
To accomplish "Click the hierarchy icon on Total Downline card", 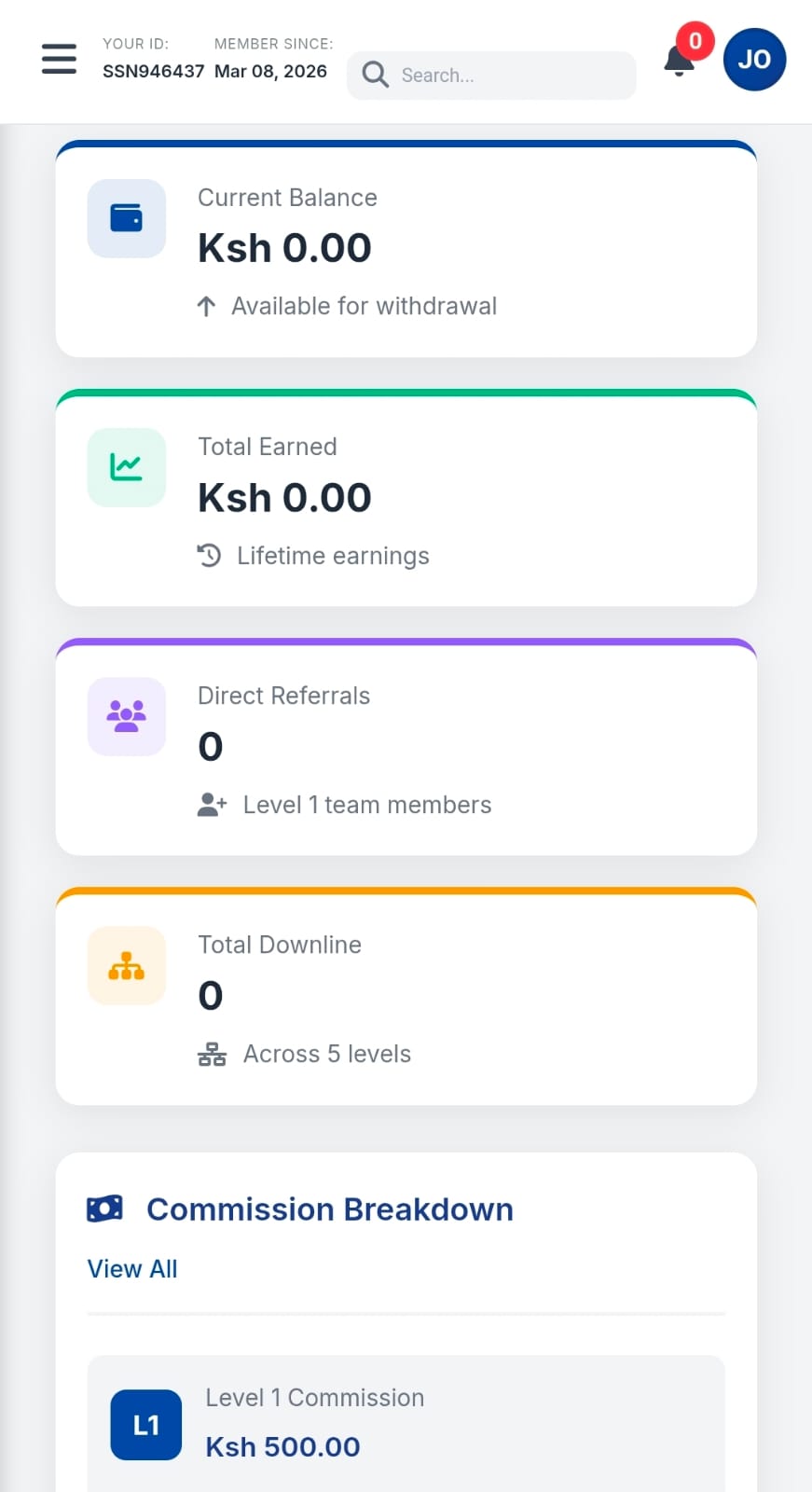I will tap(126, 966).
